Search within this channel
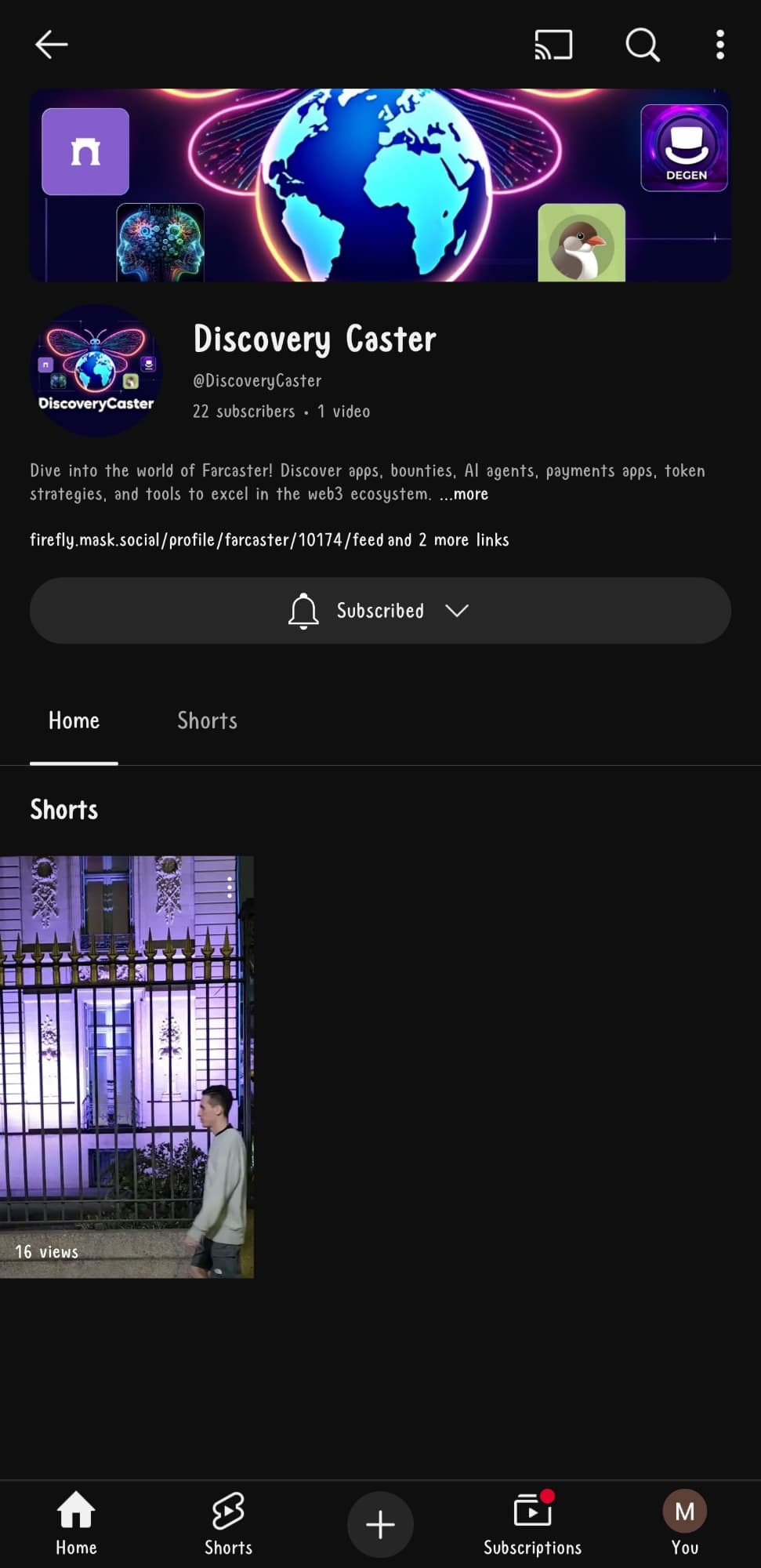Viewport: 761px width, 1568px height. pyautogui.click(x=643, y=45)
